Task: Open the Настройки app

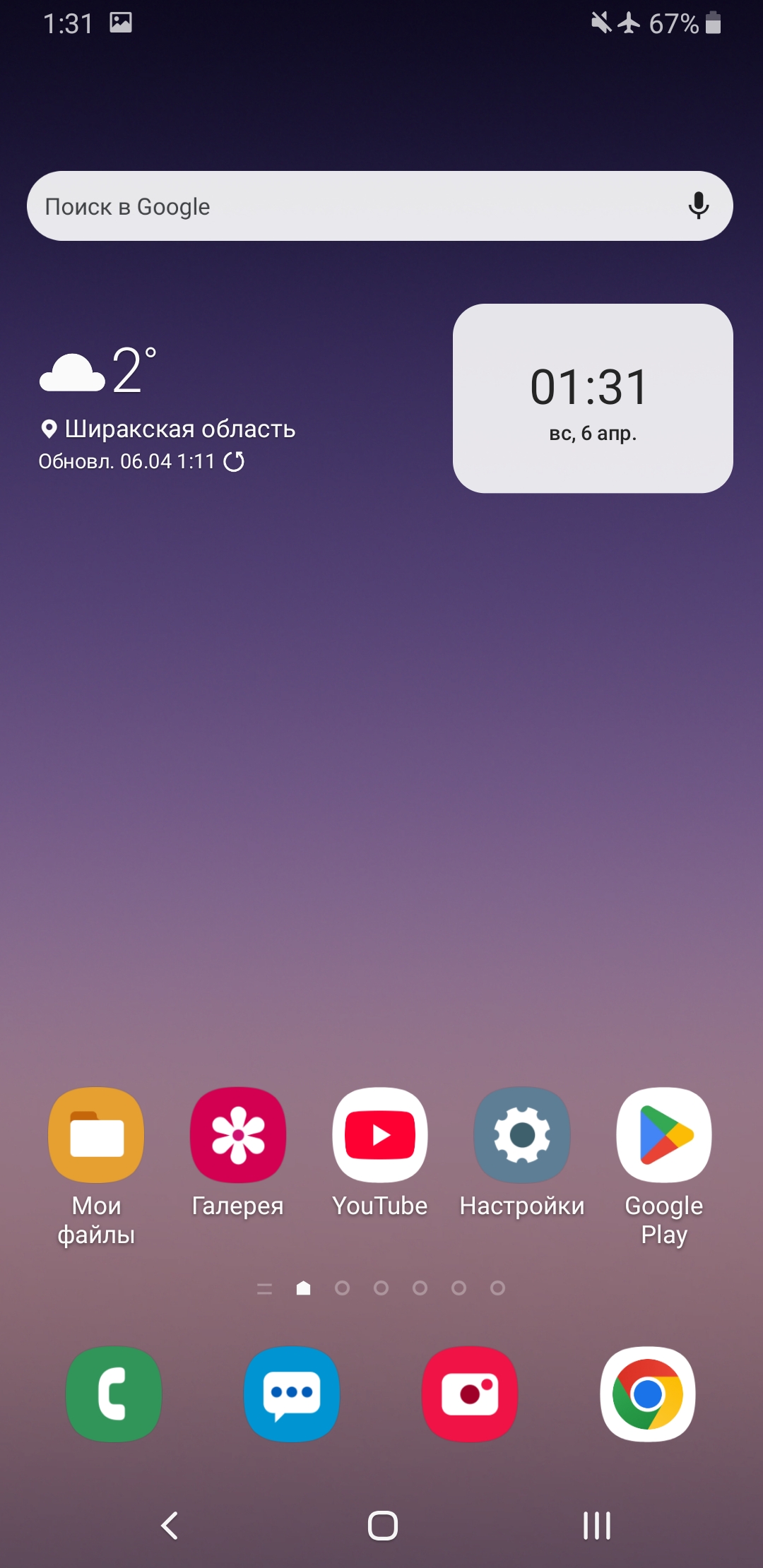Action: pyautogui.click(x=522, y=1136)
